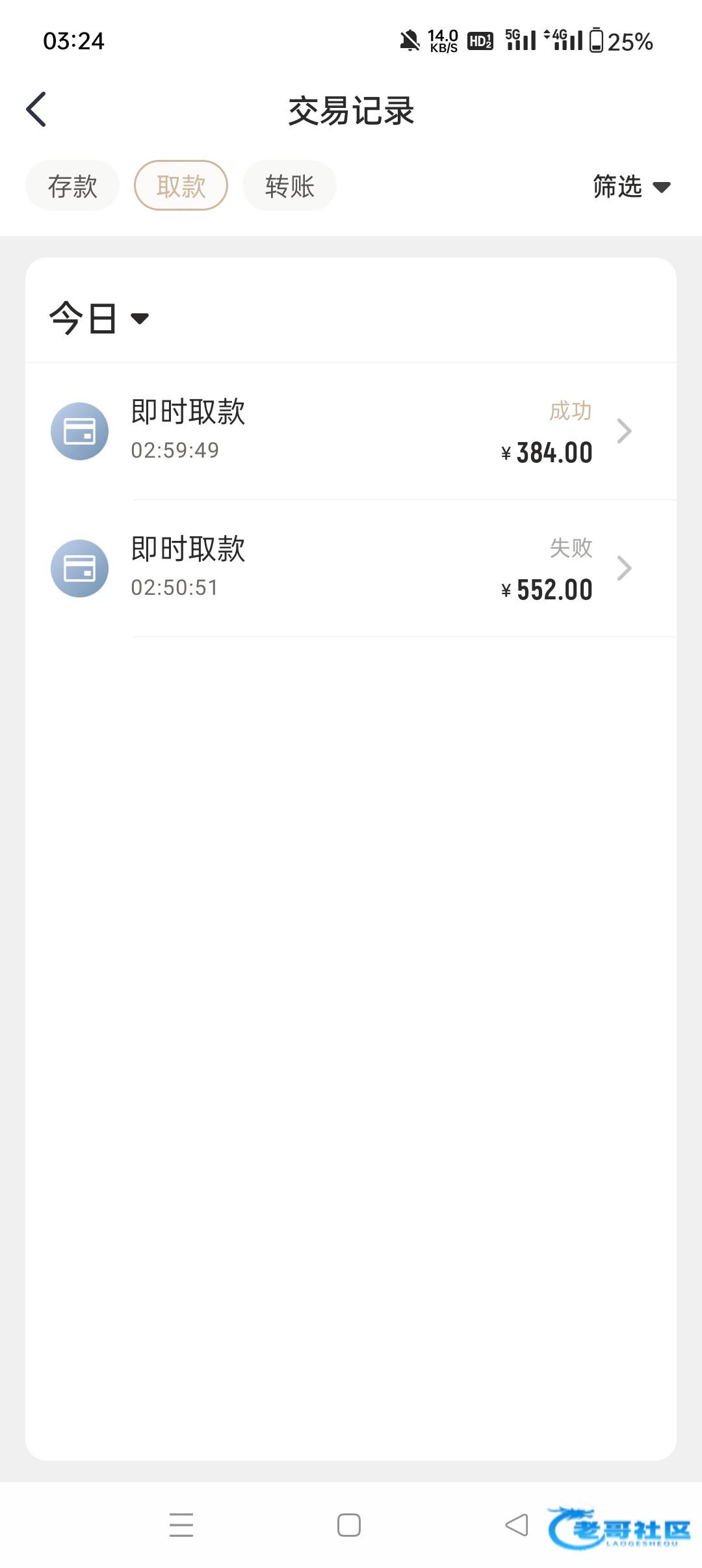Open the 筛选 filter dropdown
702x1568 pixels.
click(x=630, y=187)
